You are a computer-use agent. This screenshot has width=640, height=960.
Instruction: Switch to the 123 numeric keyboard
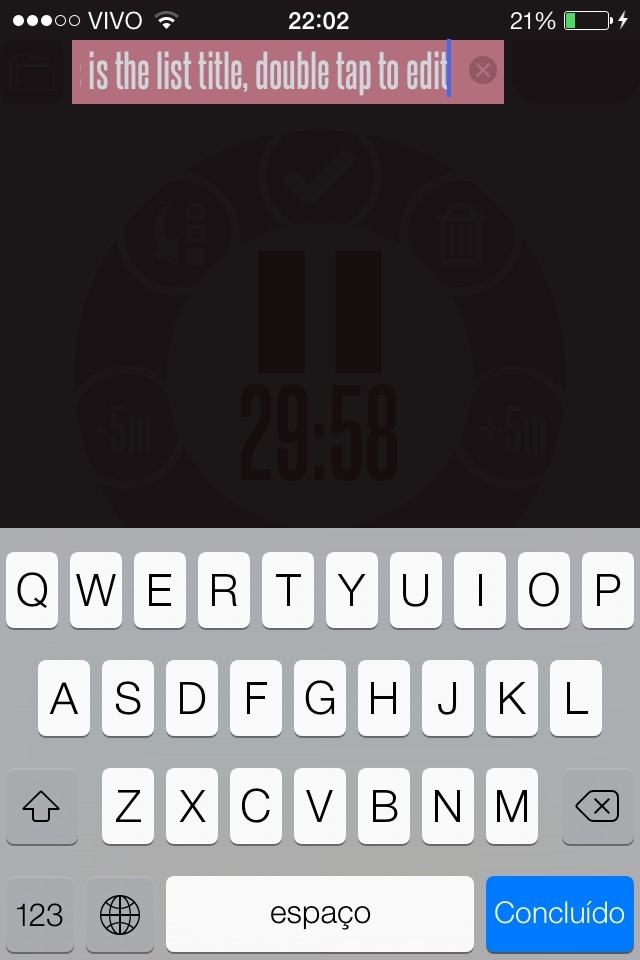point(40,913)
